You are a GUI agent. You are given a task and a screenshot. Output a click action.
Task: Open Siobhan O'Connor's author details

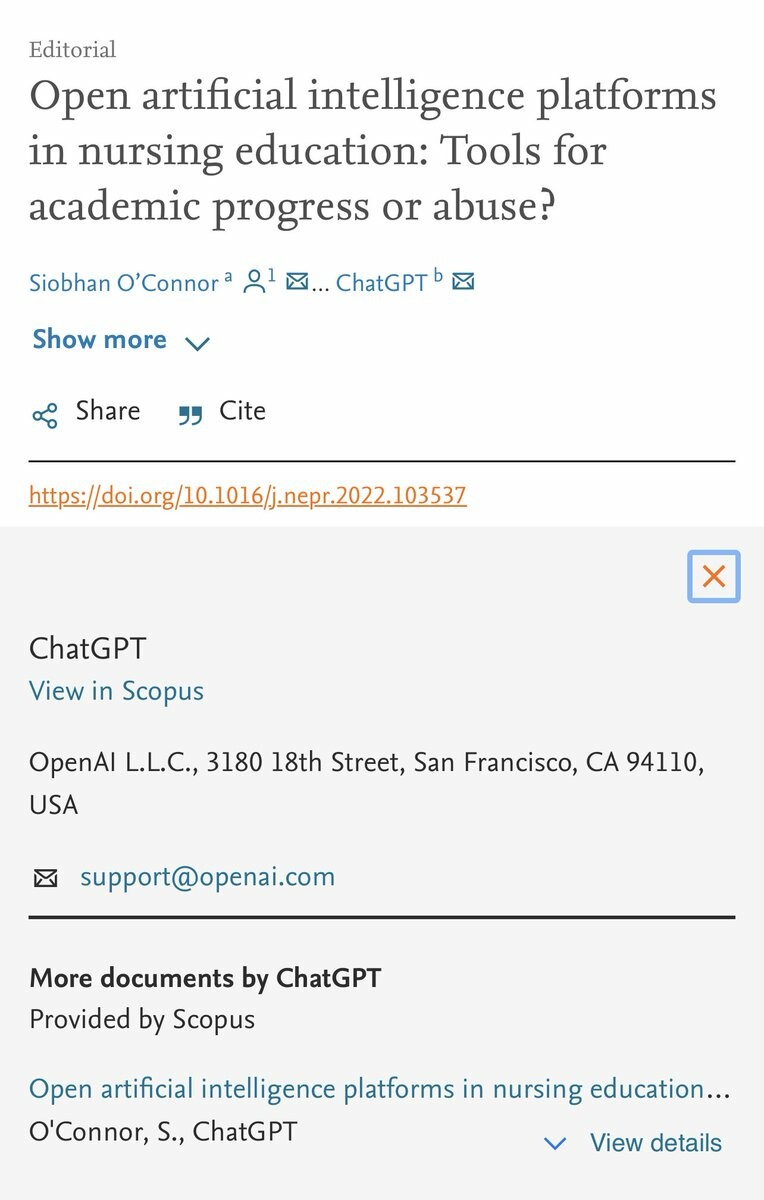point(123,283)
